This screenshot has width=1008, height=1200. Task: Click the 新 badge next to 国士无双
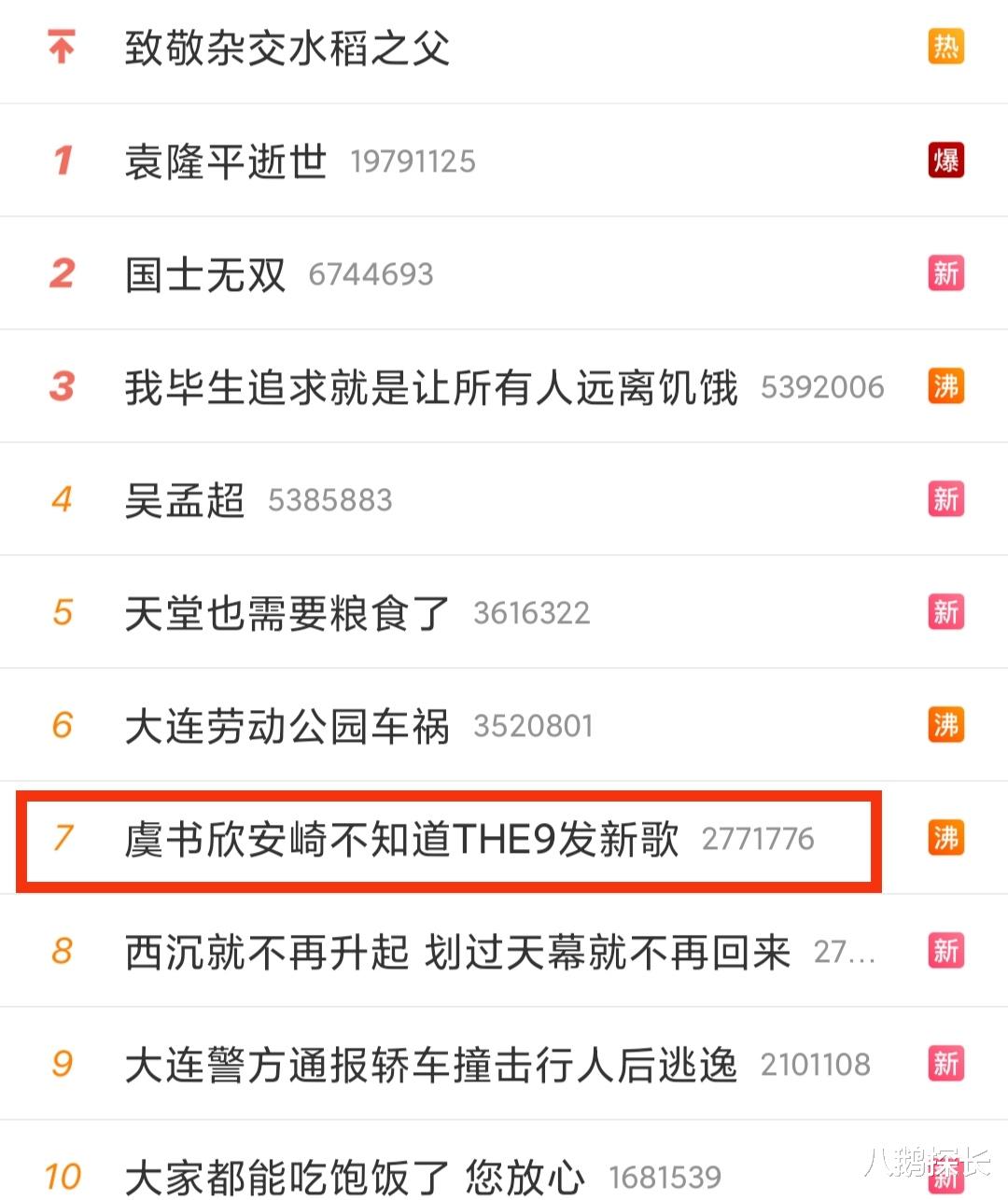coord(945,273)
